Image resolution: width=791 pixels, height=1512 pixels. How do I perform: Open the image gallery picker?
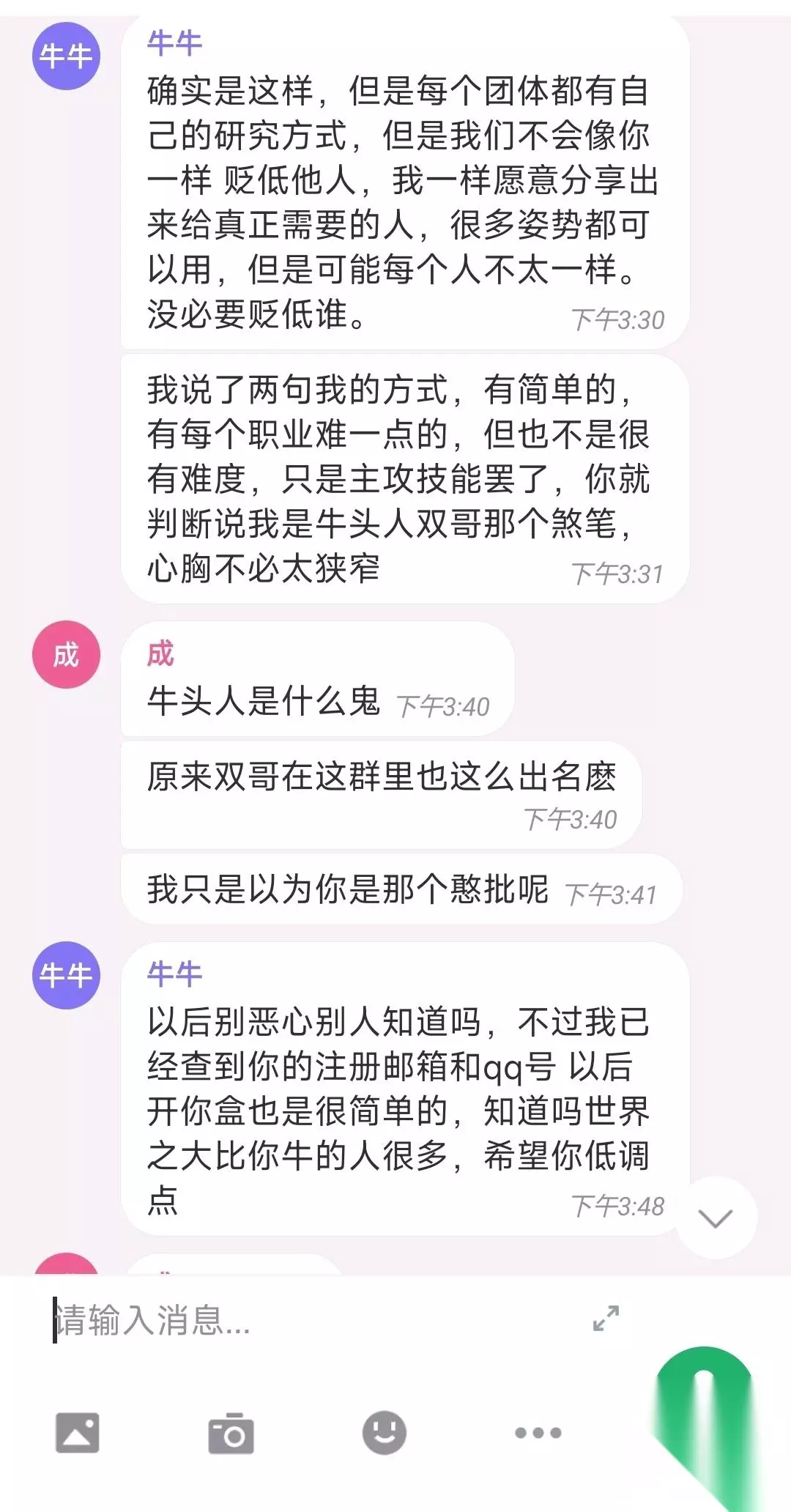(78, 1432)
